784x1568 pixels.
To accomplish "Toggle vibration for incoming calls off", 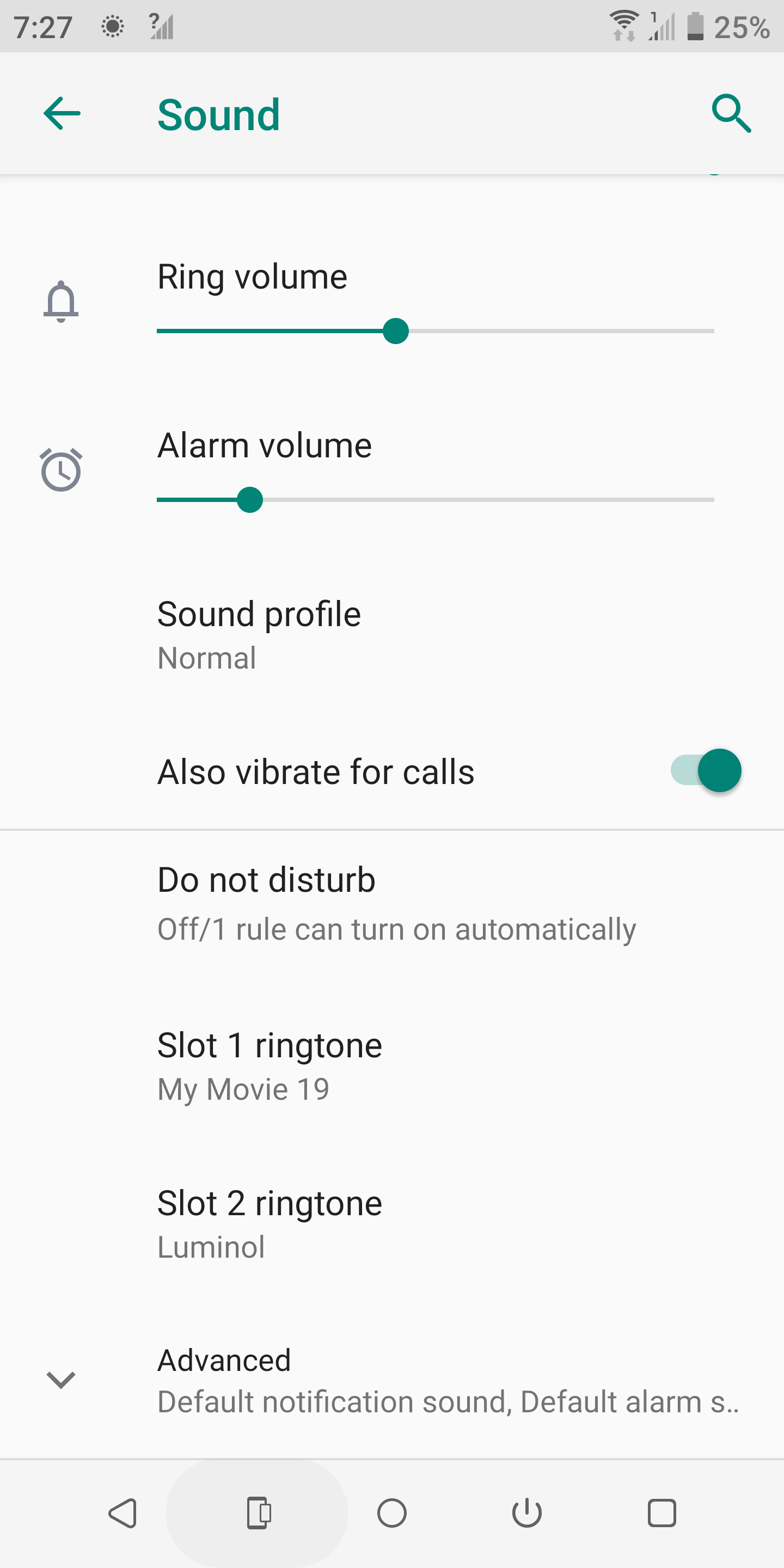I will [x=705, y=770].
